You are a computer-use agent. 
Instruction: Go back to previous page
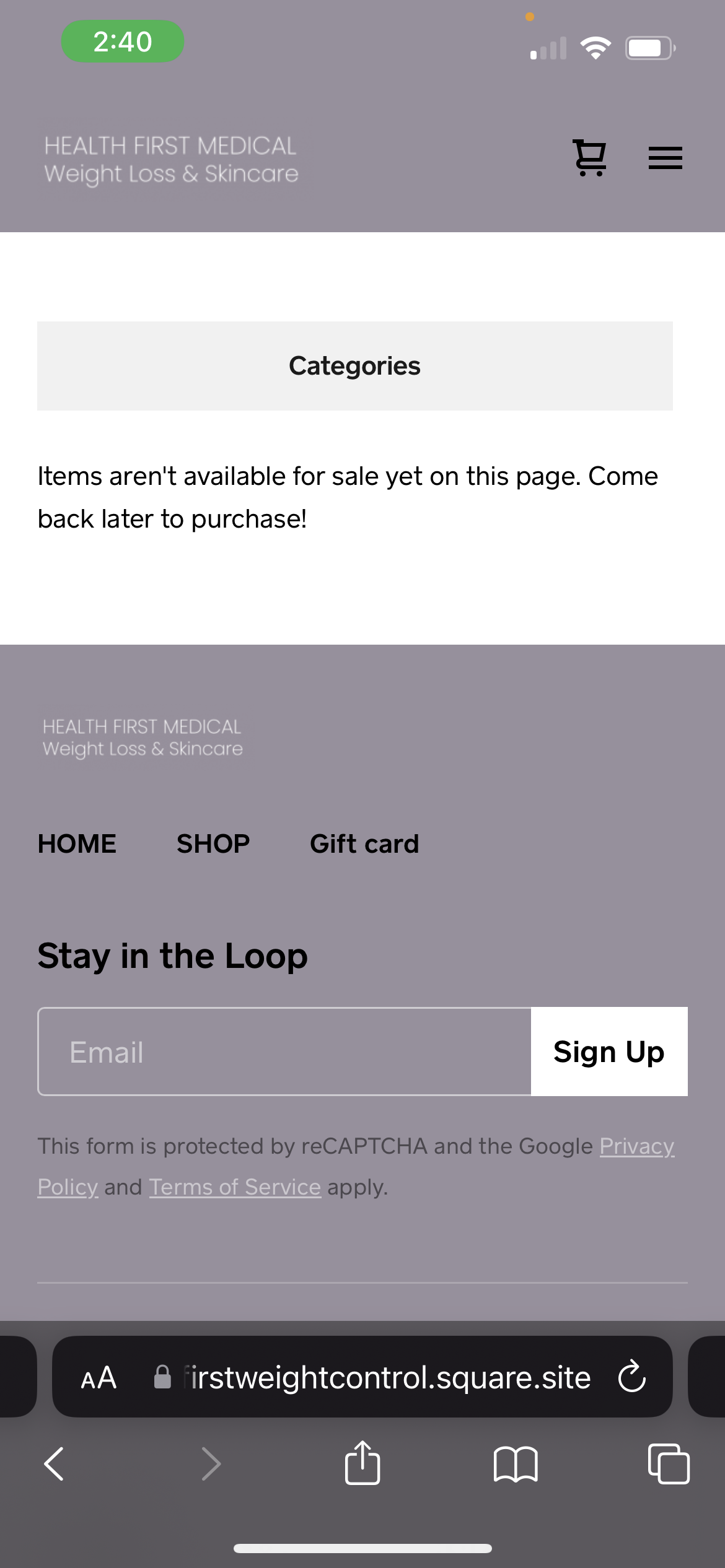[55, 1464]
